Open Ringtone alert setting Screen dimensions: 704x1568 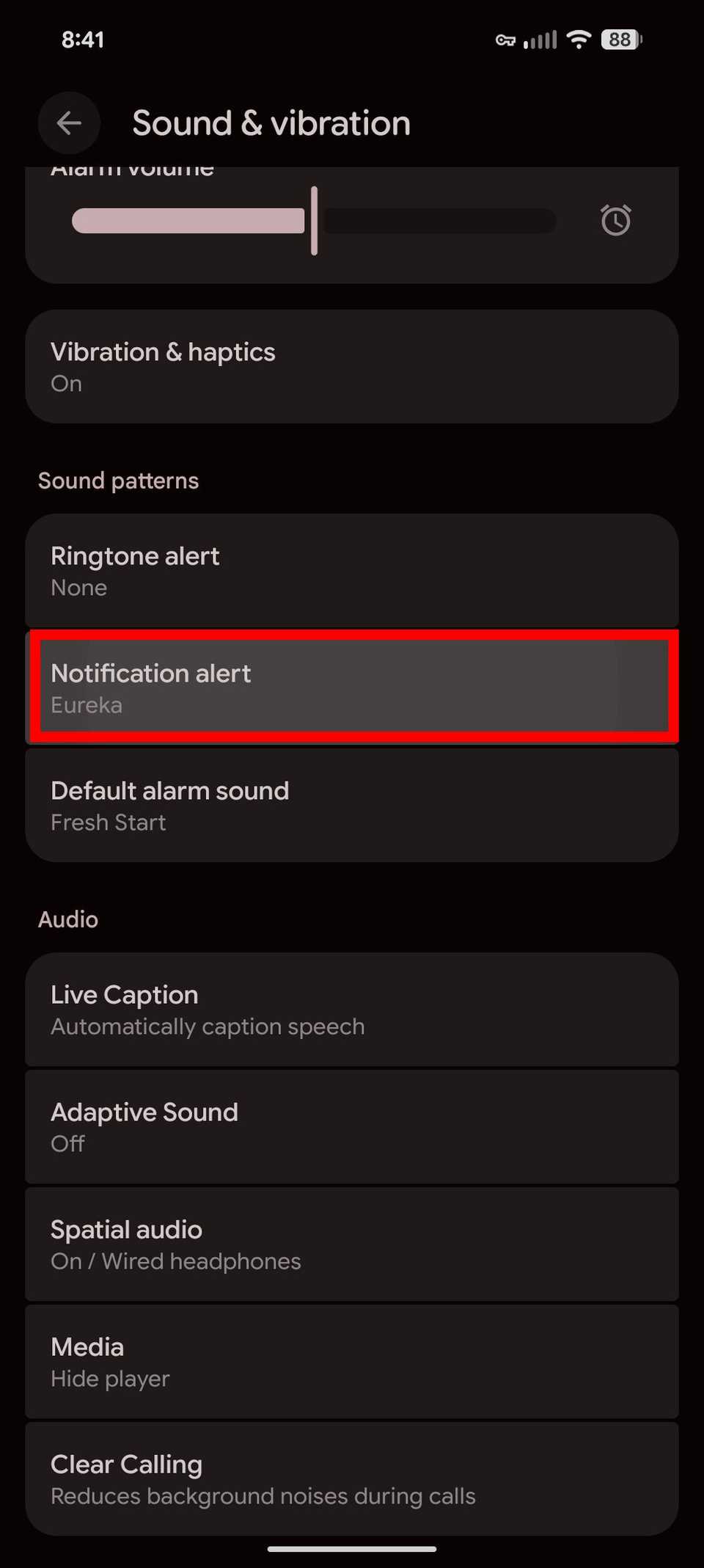tap(352, 571)
